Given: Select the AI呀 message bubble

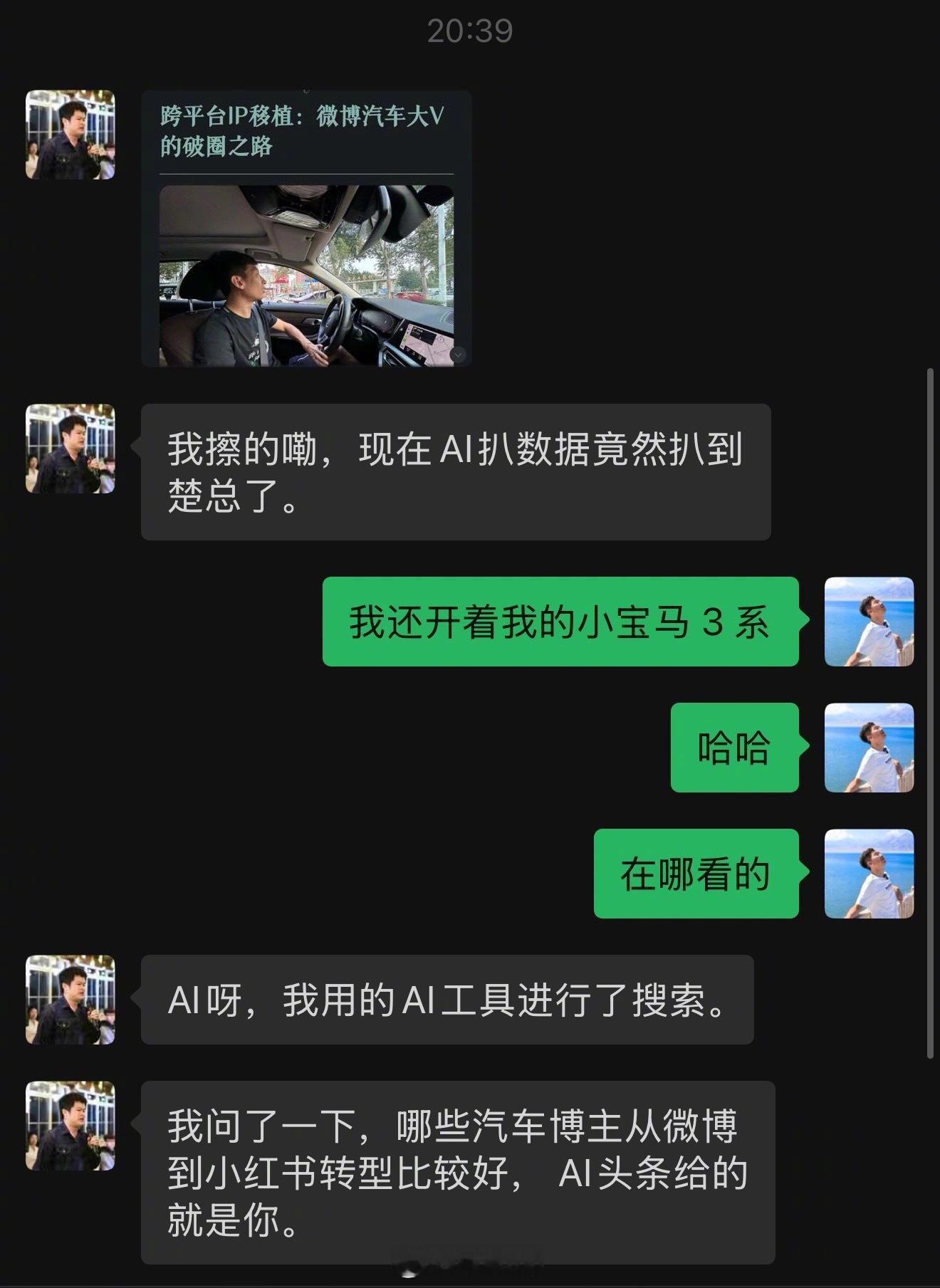Looking at the screenshot, I should [456, 1000].
